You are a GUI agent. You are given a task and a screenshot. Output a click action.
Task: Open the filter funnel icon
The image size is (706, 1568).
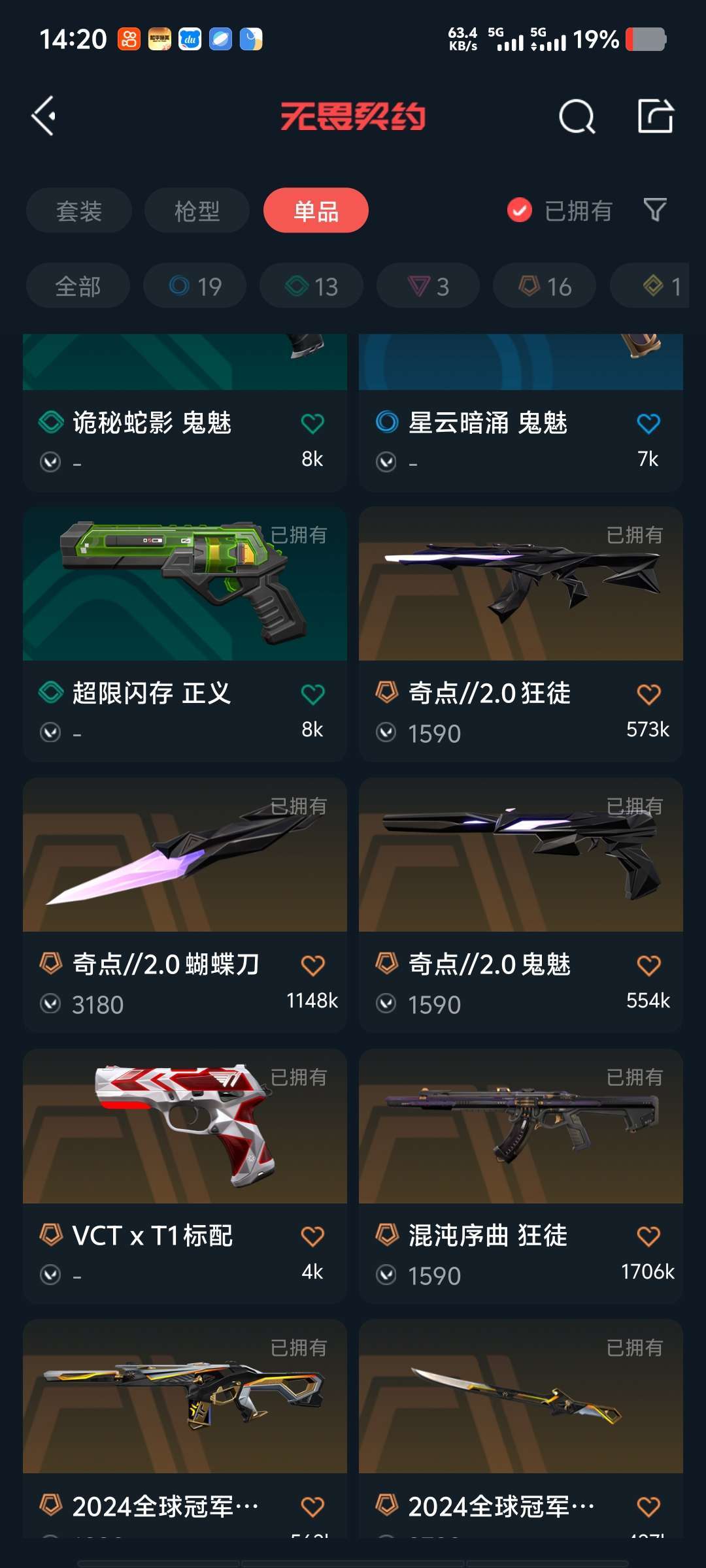pyautogui.click(x=656, y=210)
